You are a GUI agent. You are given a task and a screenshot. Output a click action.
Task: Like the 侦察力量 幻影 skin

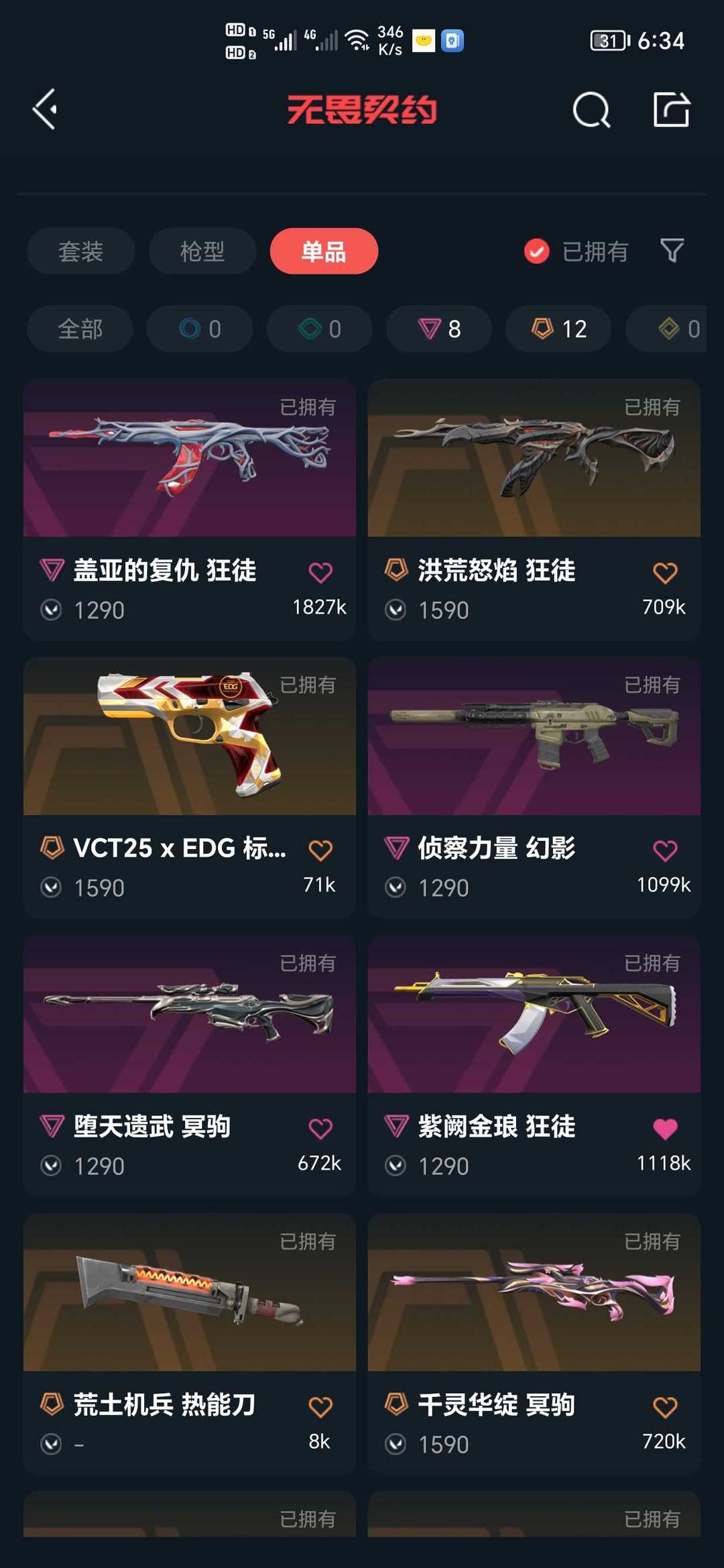click(665, 850)
